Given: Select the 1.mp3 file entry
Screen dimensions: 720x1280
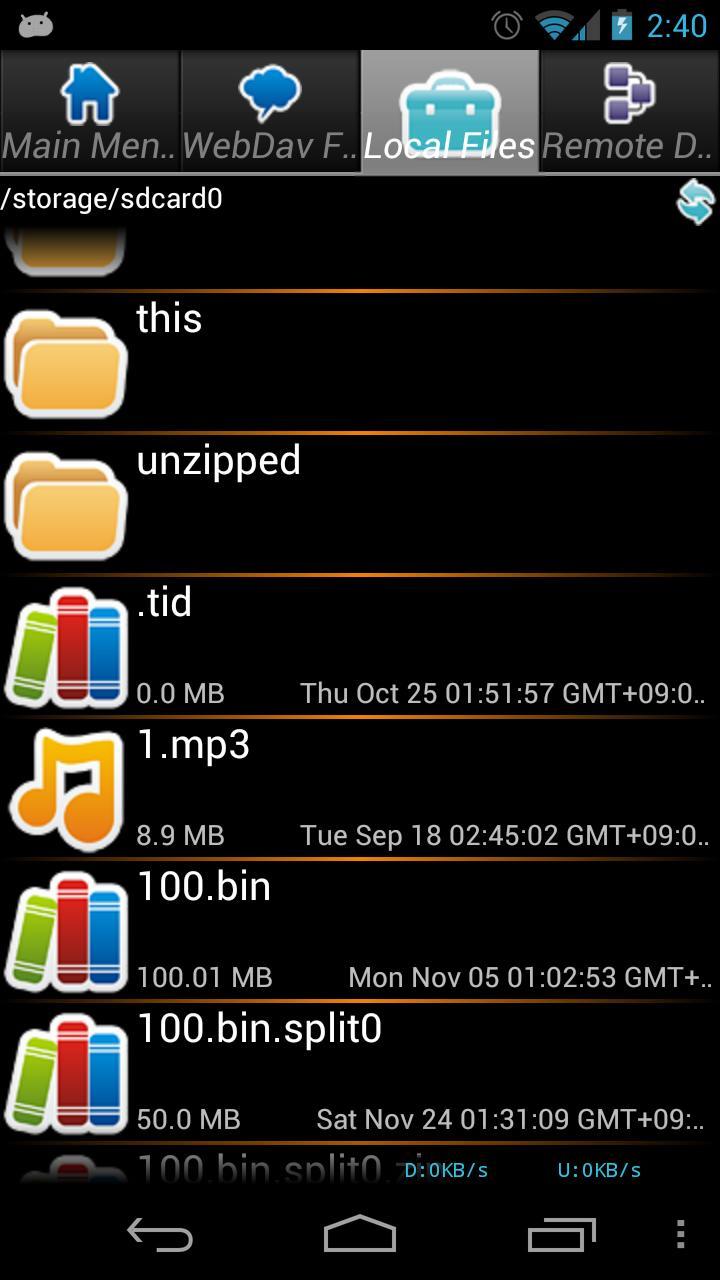Looking at the screenshot, I should (360, 788).
